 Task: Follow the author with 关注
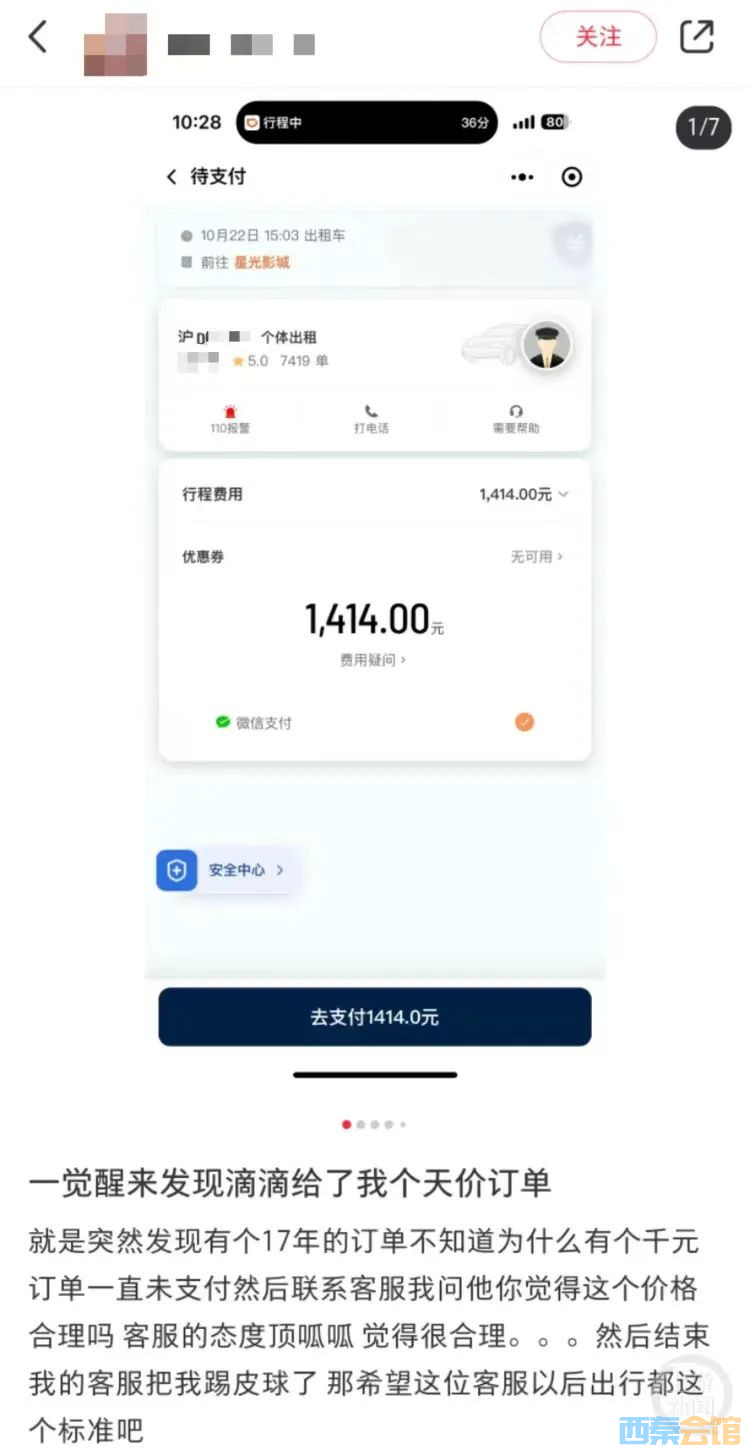point(598,38)
